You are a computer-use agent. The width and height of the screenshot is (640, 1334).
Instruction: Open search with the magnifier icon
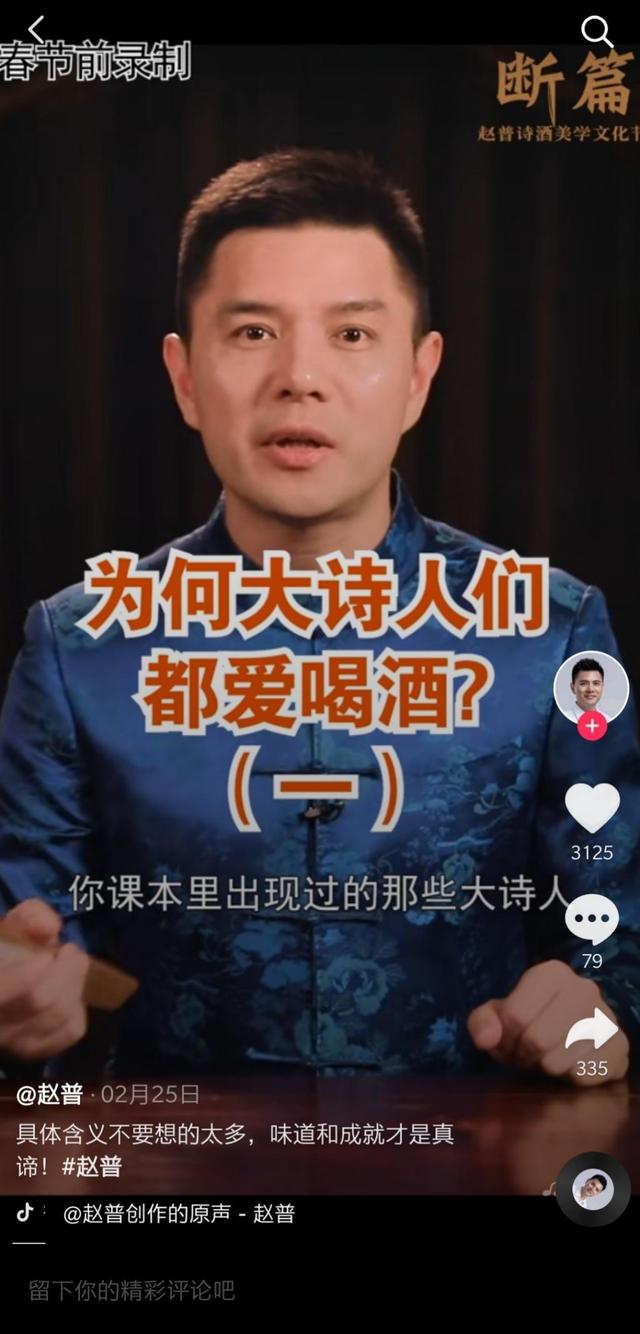(597, 32)
